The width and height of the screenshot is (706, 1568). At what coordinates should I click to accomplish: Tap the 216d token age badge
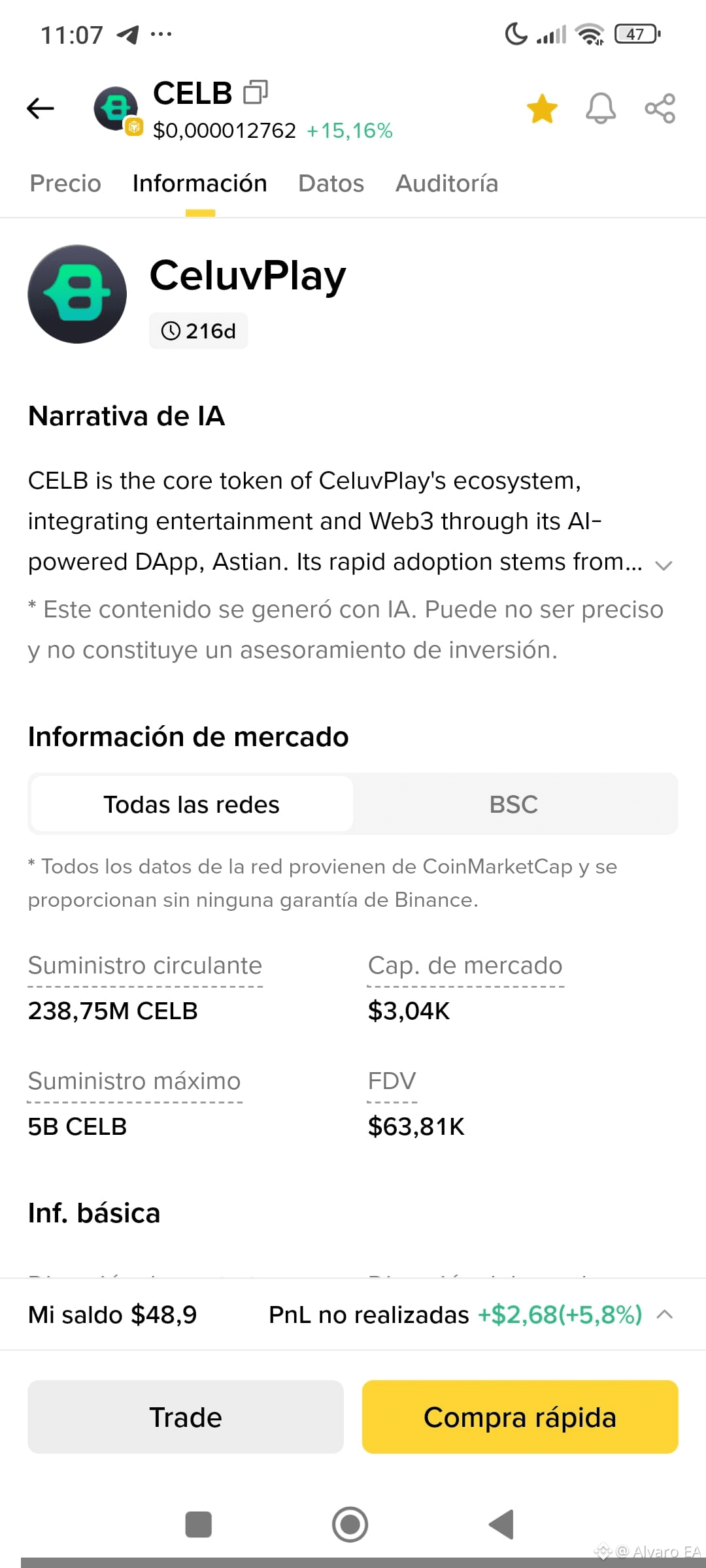click(199, 331)
